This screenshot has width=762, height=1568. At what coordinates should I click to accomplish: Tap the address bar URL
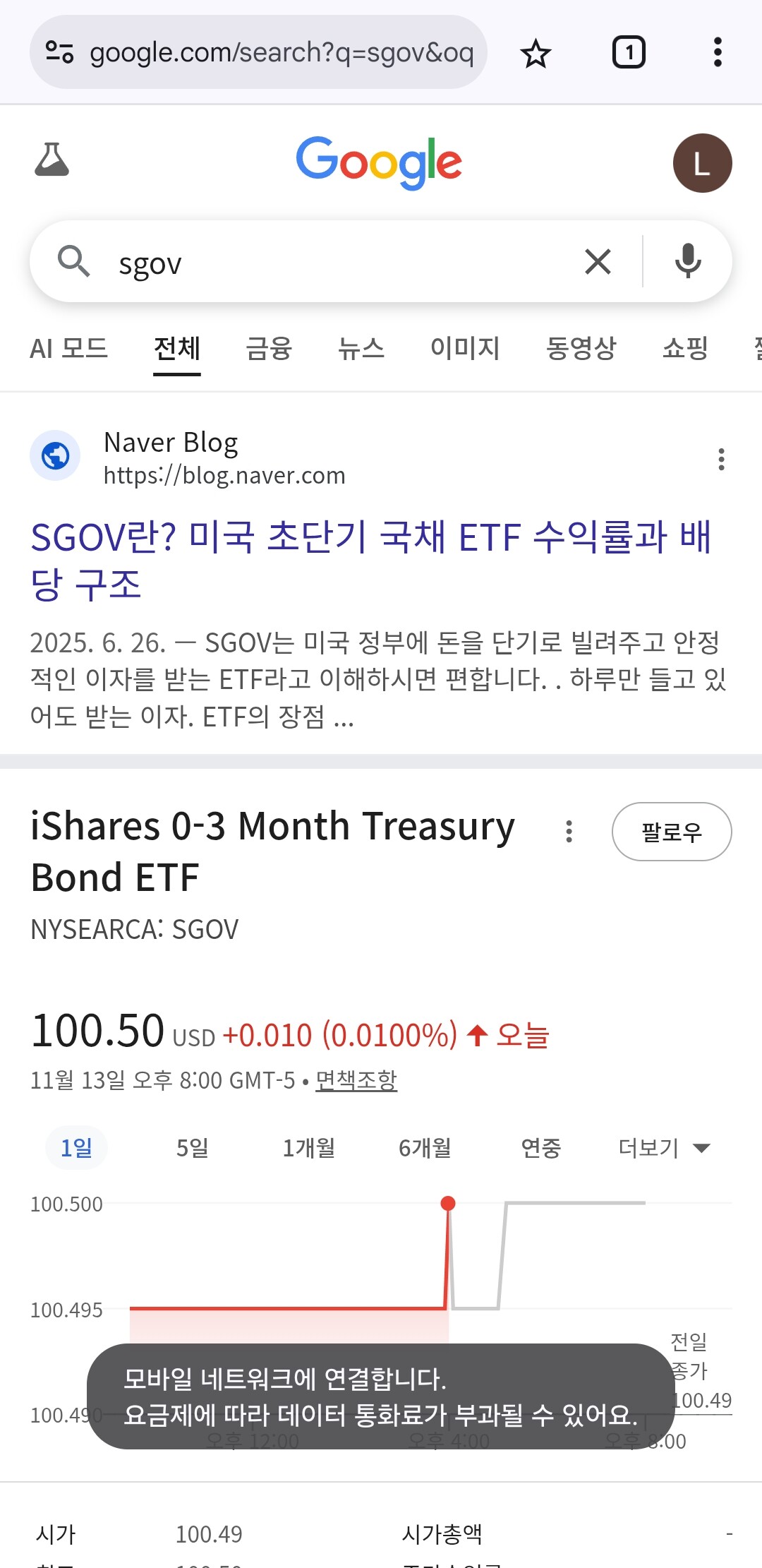[x=281, y=53]
